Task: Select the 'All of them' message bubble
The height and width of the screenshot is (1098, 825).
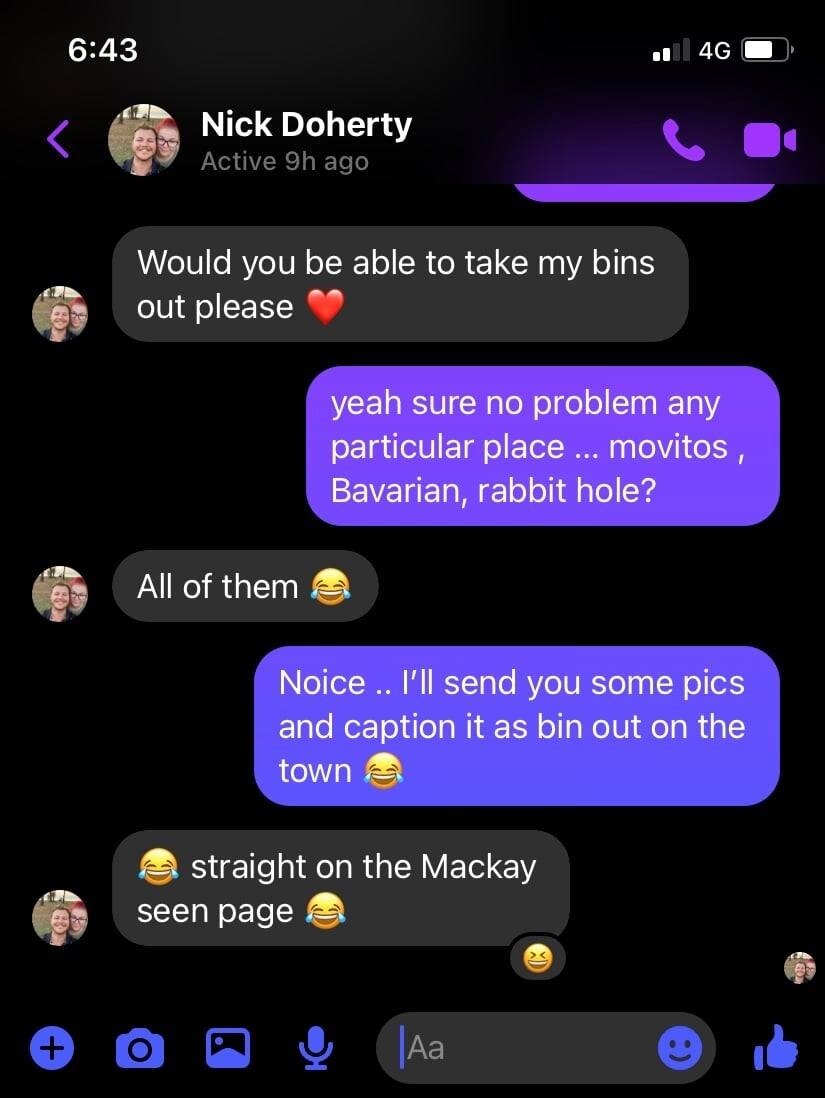Action: tap(244, 587)
